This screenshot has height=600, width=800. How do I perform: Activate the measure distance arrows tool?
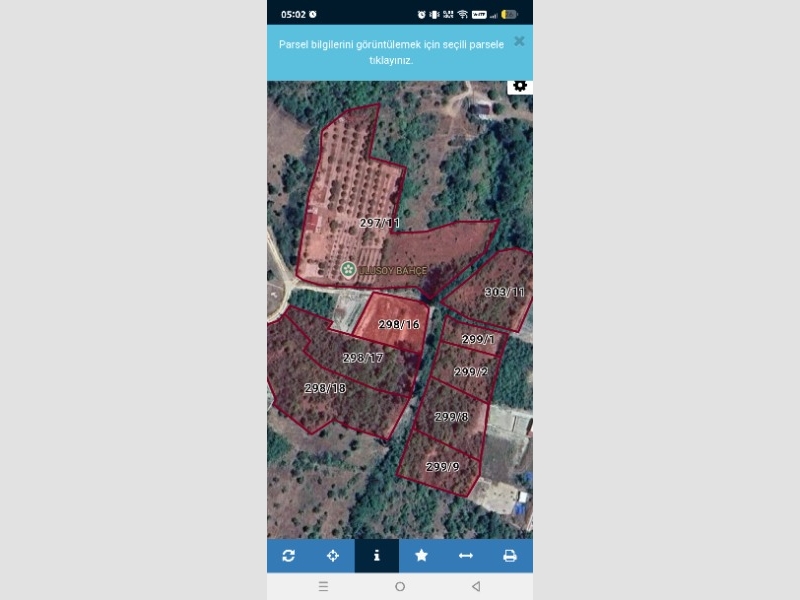(465, 556)
